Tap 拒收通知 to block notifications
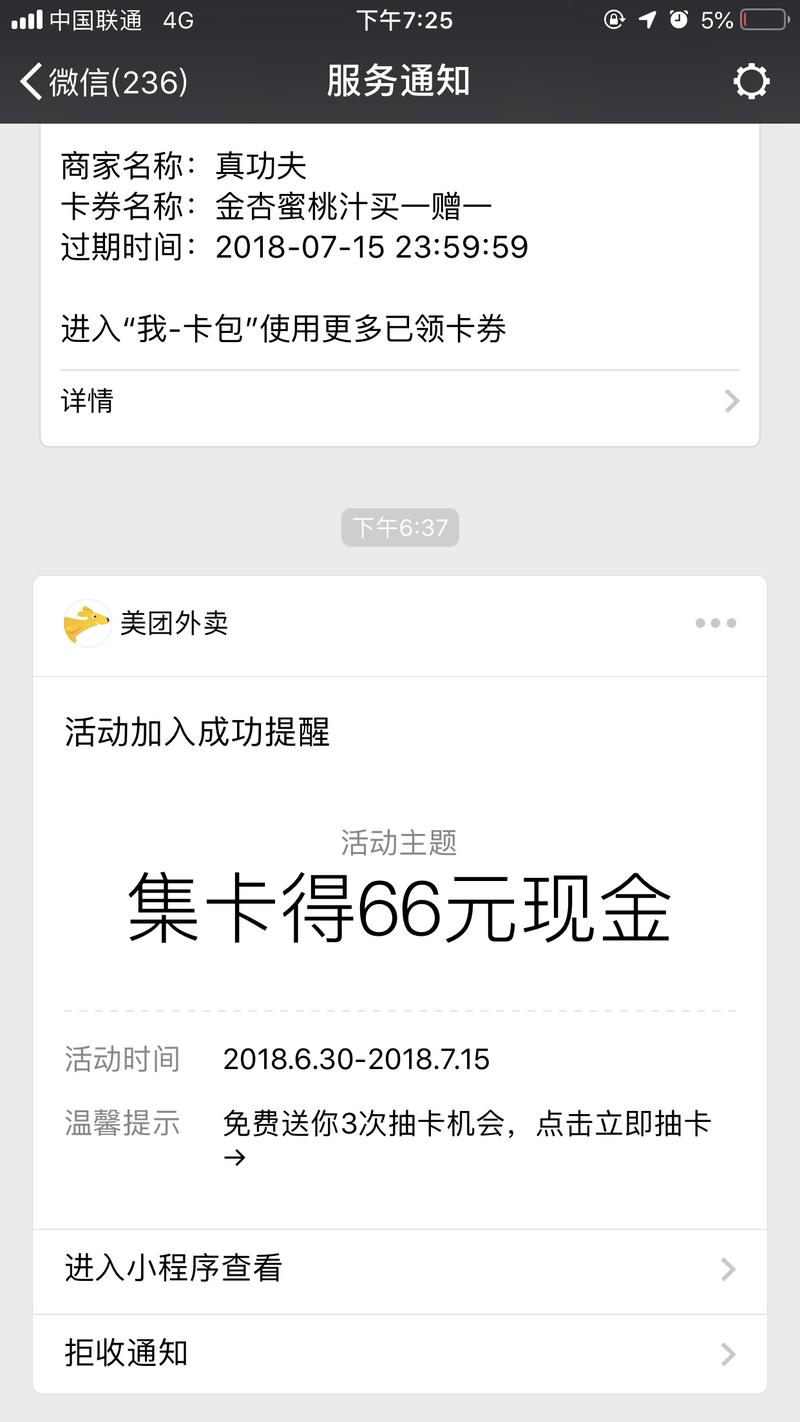 click(x=123, y=1353)
